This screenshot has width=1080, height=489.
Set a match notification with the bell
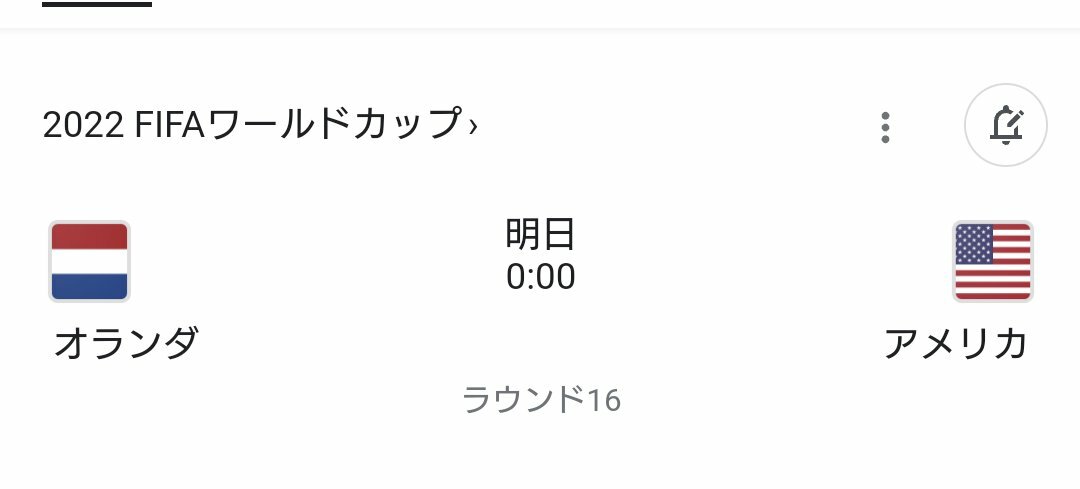click(x=1005, y=126)
